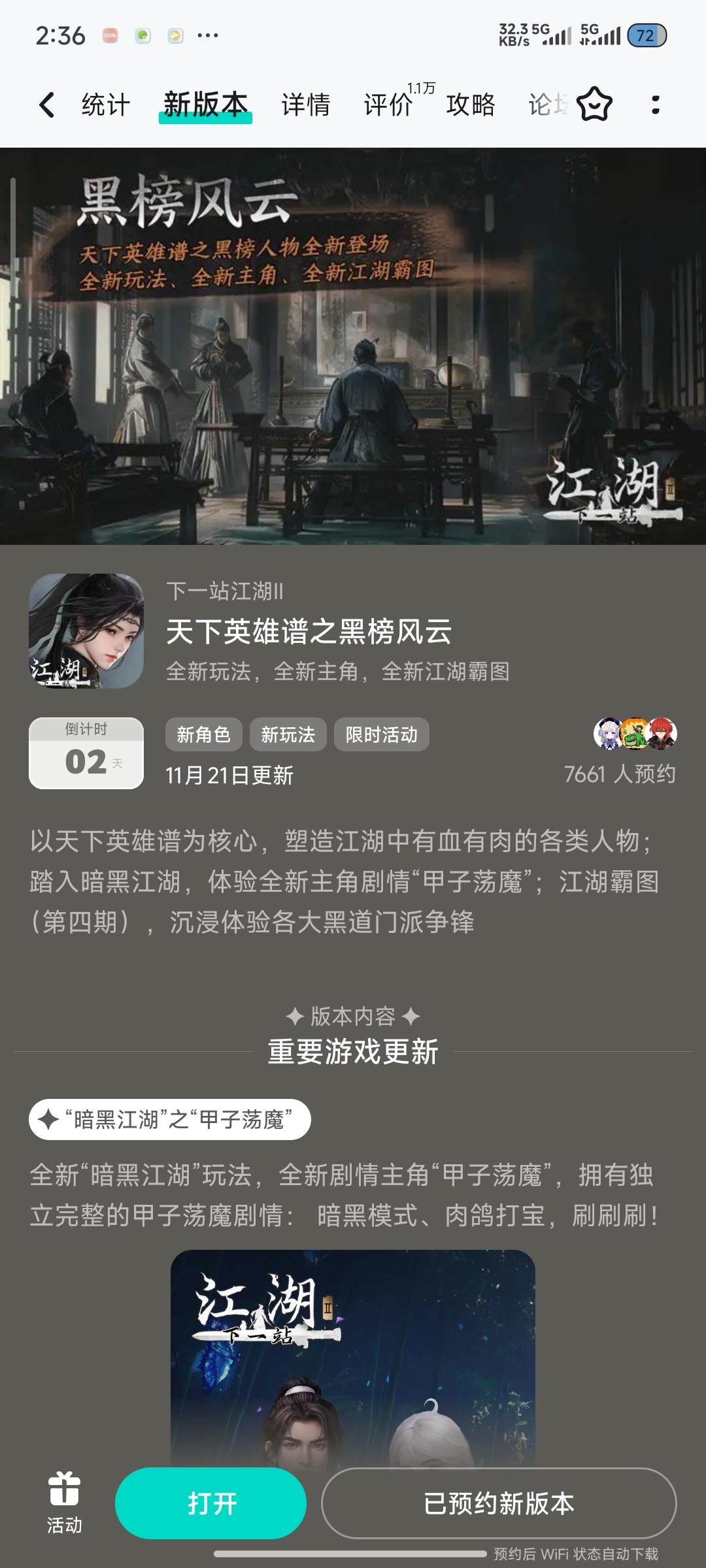Select the 新玩法 tag
The image size is (706, 1568).
tap(288, 734)
